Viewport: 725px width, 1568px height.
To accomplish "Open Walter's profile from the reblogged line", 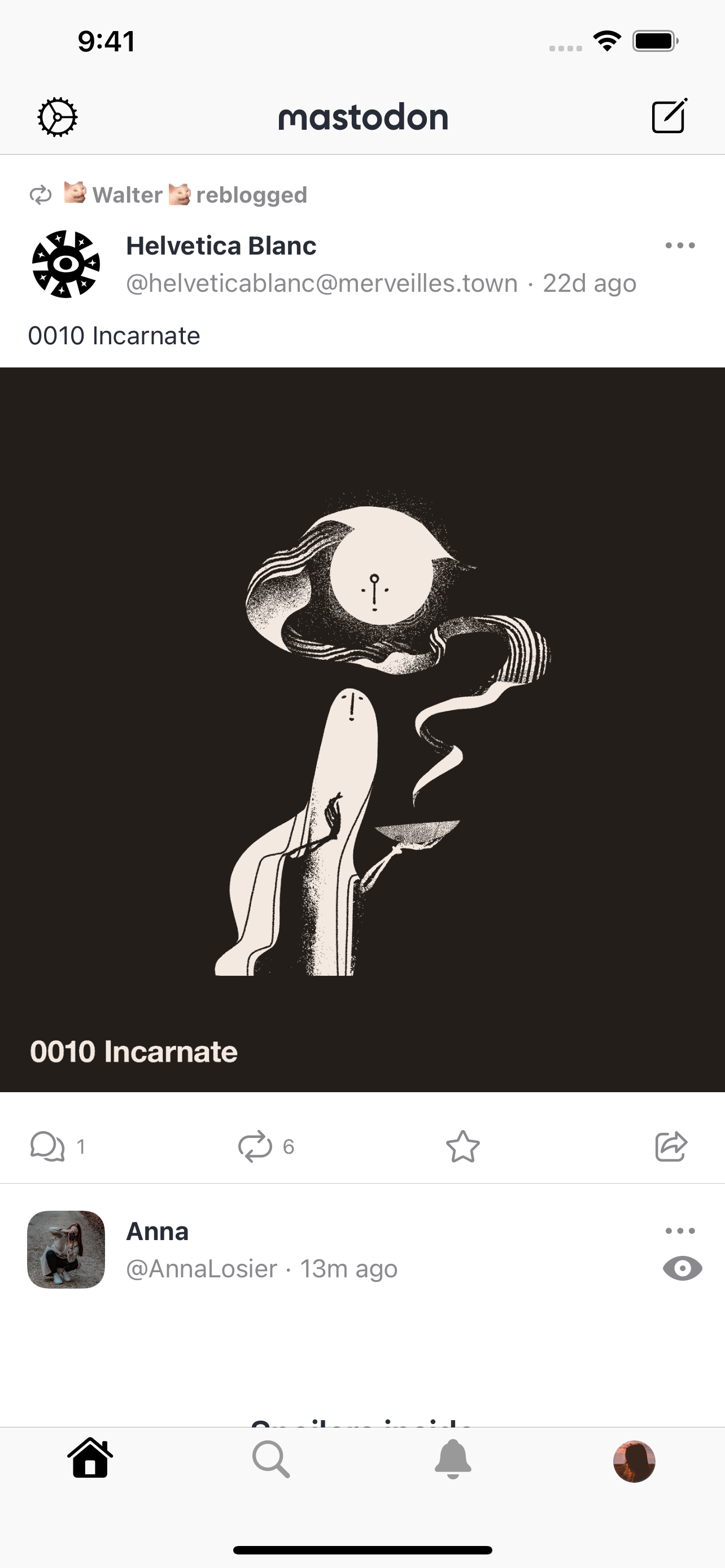I will (x=127, y=195).
